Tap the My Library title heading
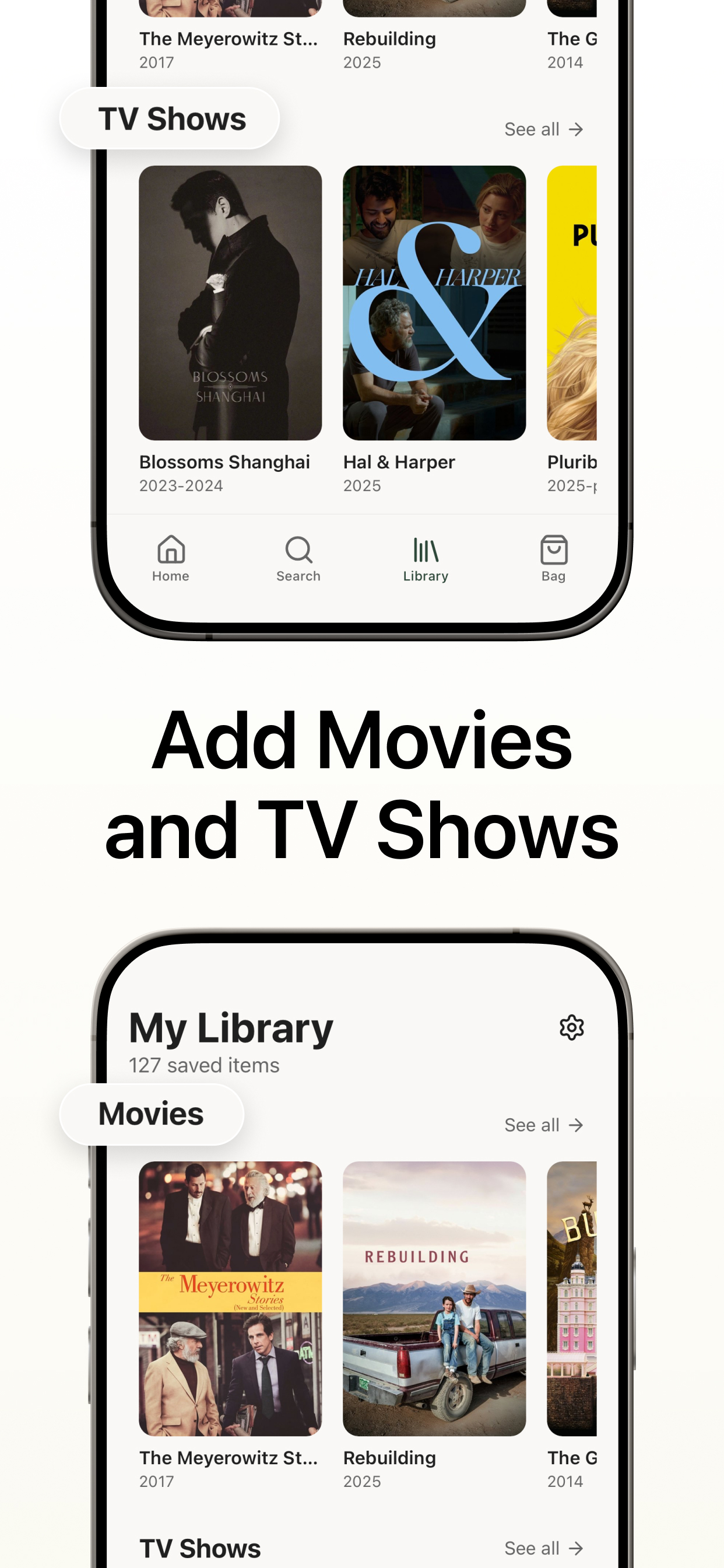Image resolution: width=724 pixels, height=1568 pixels. [x=231, y=1028]
